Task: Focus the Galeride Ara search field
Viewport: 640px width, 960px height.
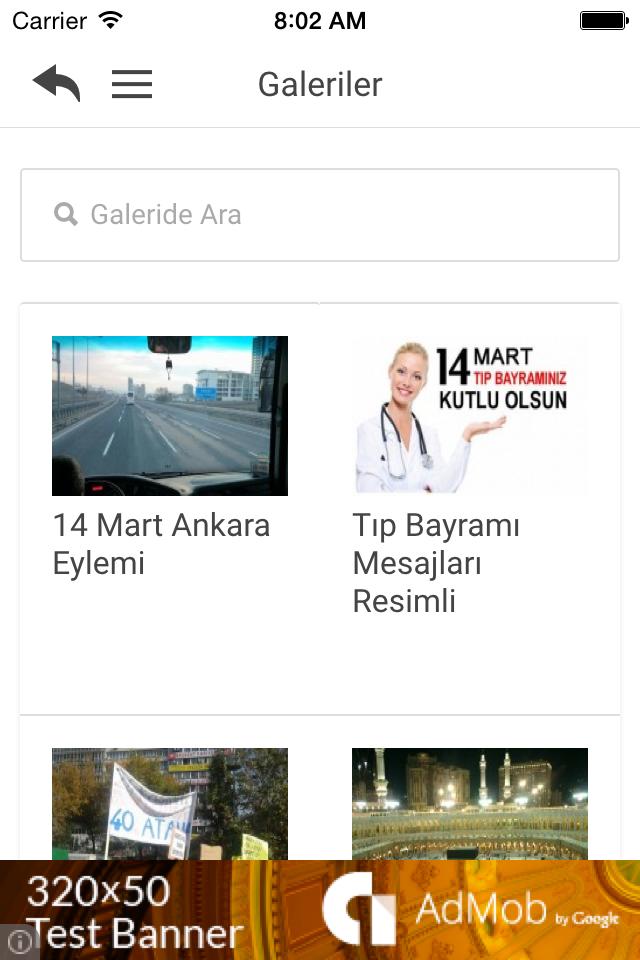Action: point(320,215)
